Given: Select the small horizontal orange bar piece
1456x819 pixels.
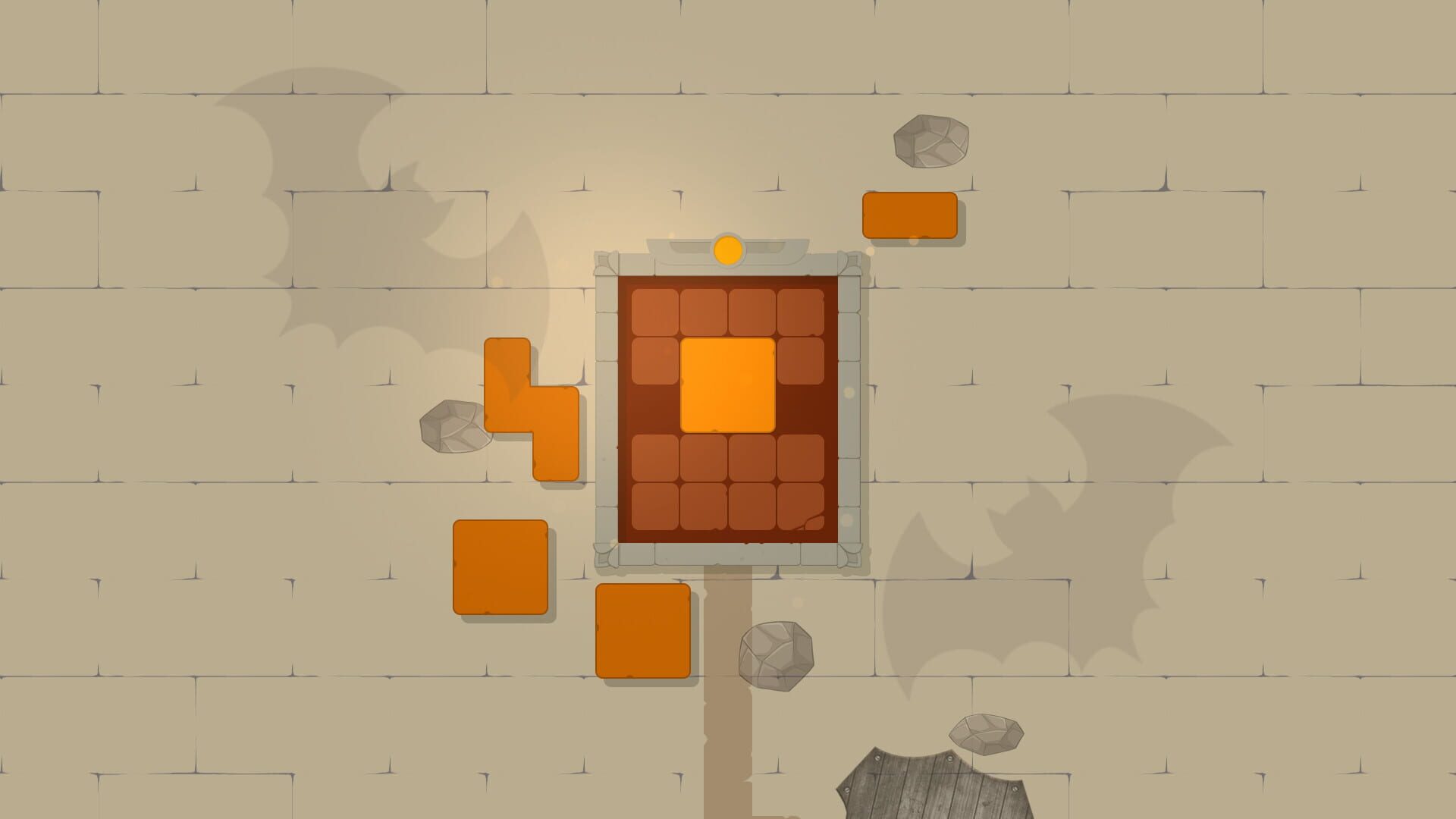Looking at the screenshot, I should [x=909, y=215].
